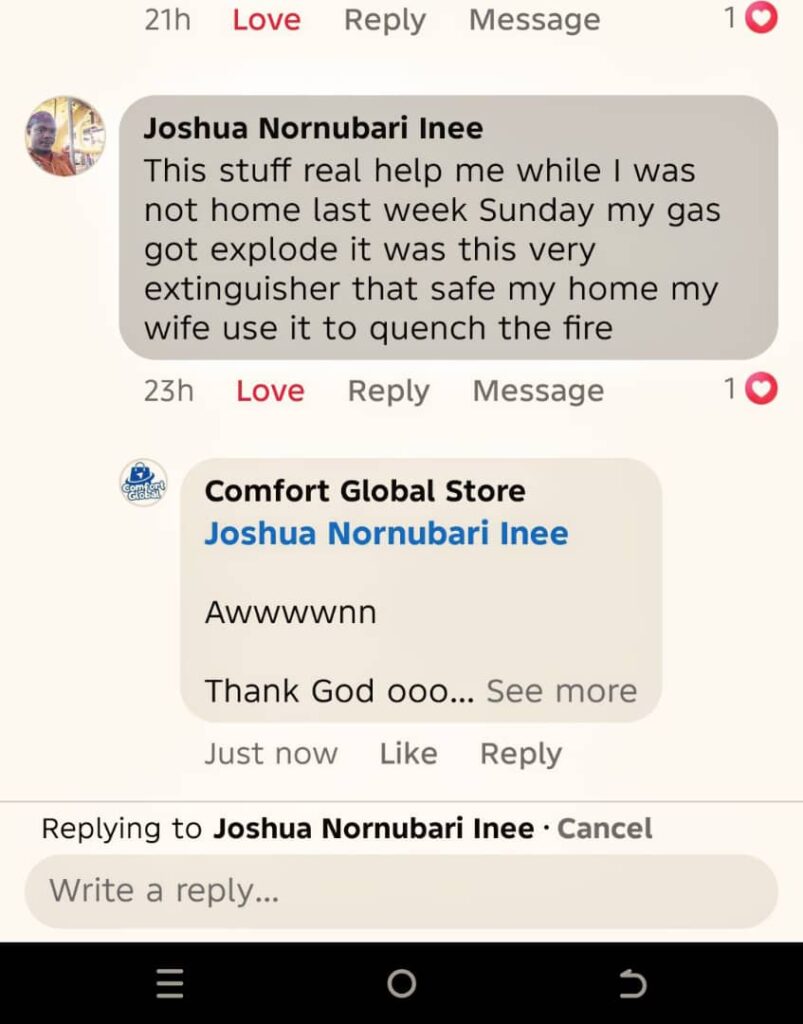Go to the home screen

[x=401, y=985]
